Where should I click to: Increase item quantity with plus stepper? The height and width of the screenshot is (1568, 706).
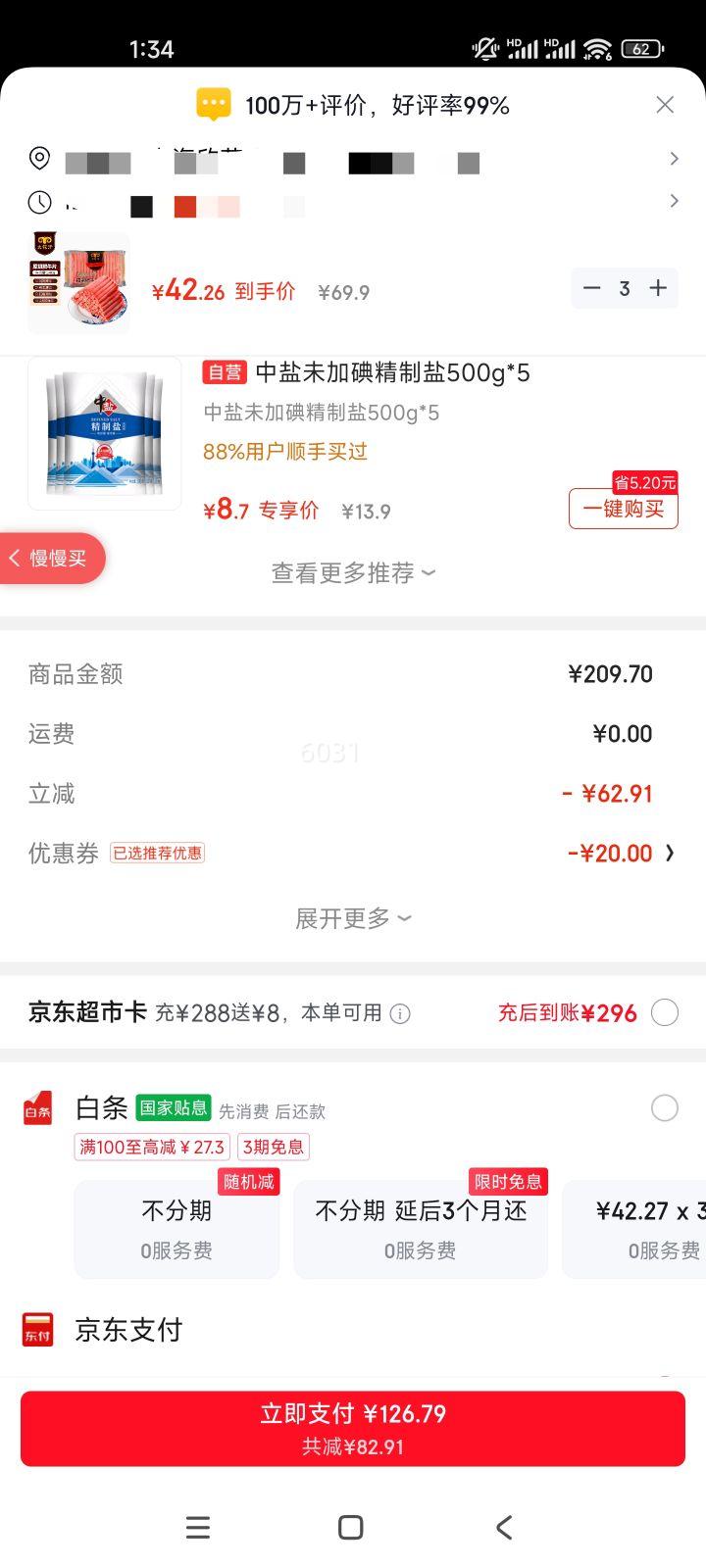click(657, 288)
